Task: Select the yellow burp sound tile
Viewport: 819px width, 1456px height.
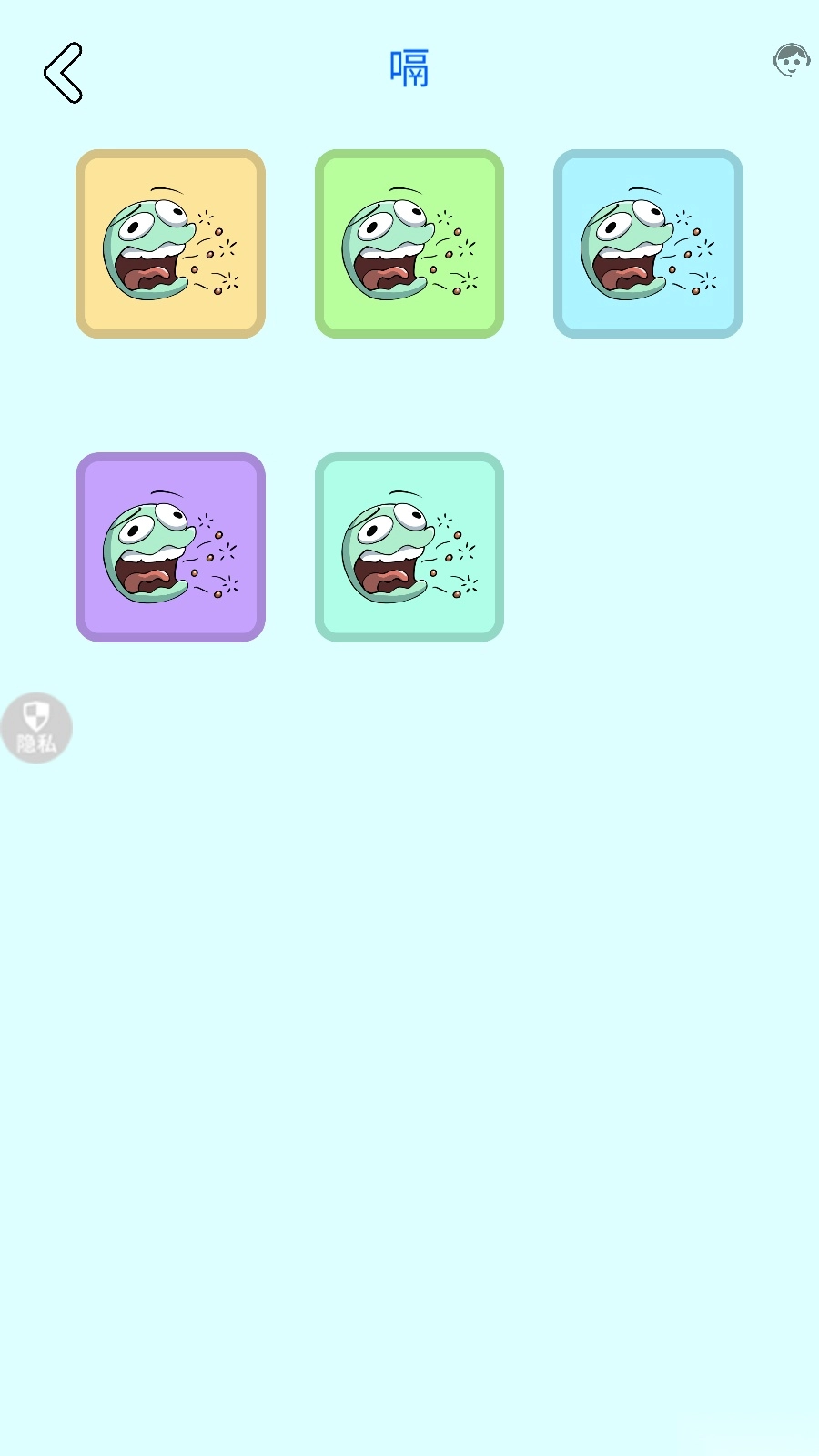Action: [170, 244]
